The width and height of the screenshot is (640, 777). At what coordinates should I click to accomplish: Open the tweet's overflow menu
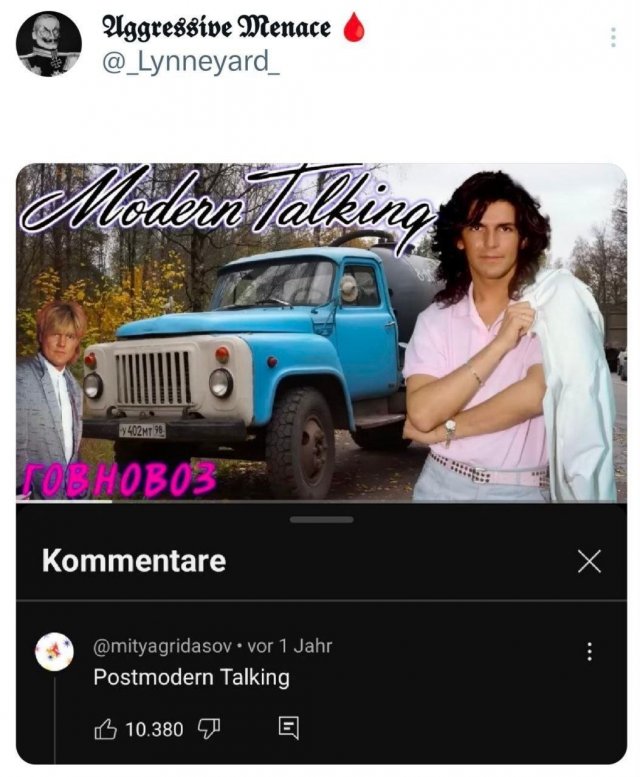(x=612, y=38)
